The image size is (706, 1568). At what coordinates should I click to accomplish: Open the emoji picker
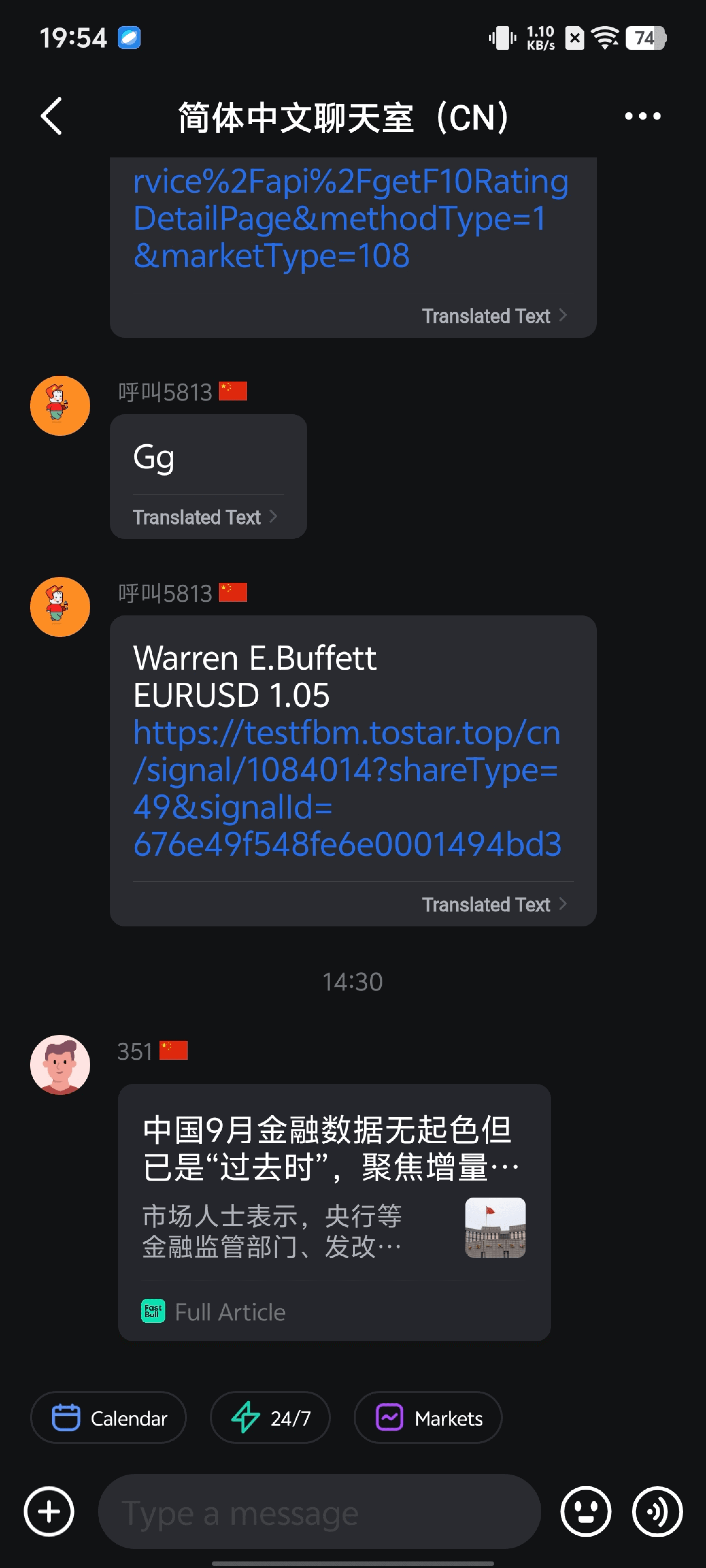coord(585,1511)
